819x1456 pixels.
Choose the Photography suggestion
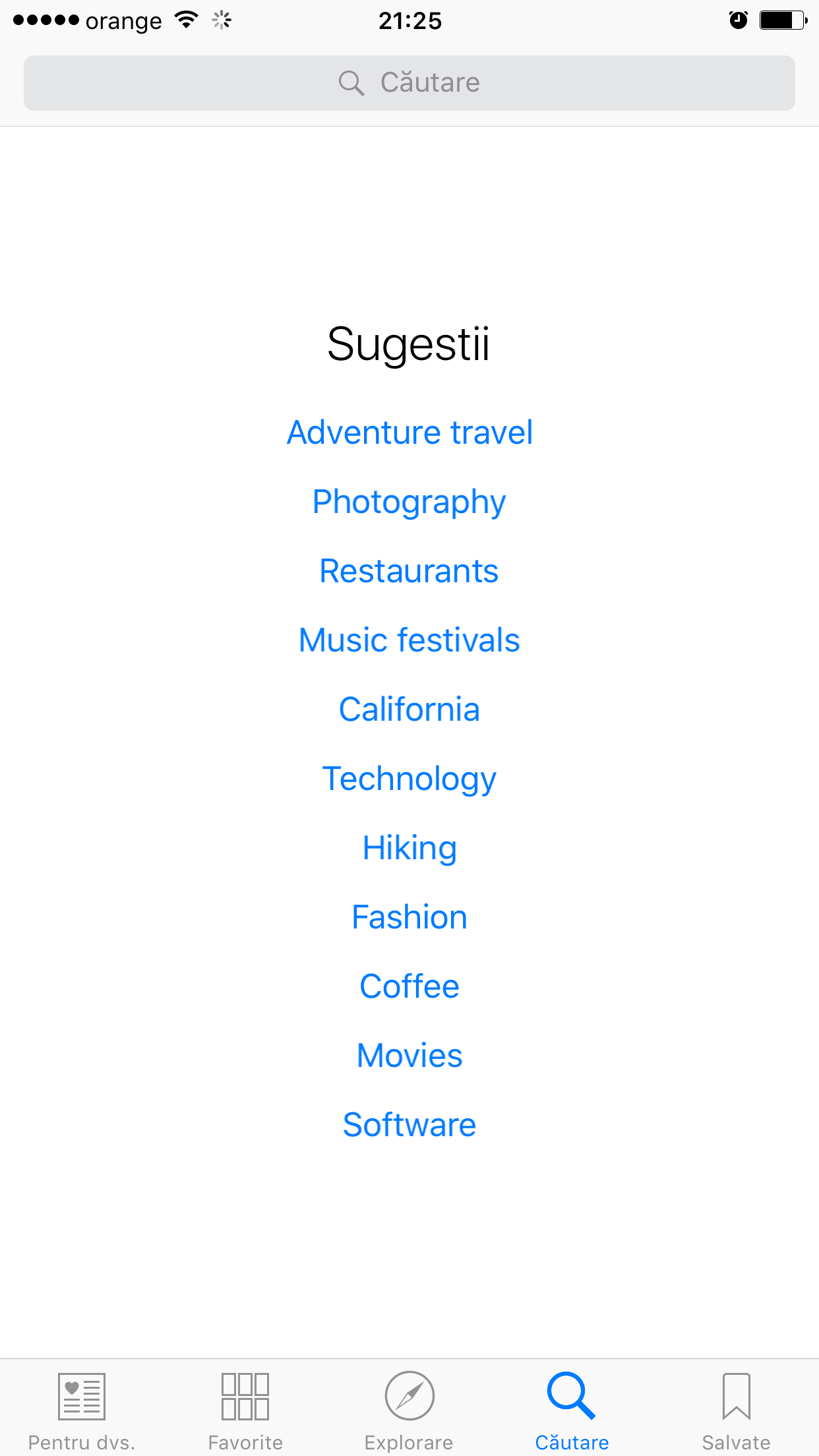pyautogui.click(x=409, y=502)
